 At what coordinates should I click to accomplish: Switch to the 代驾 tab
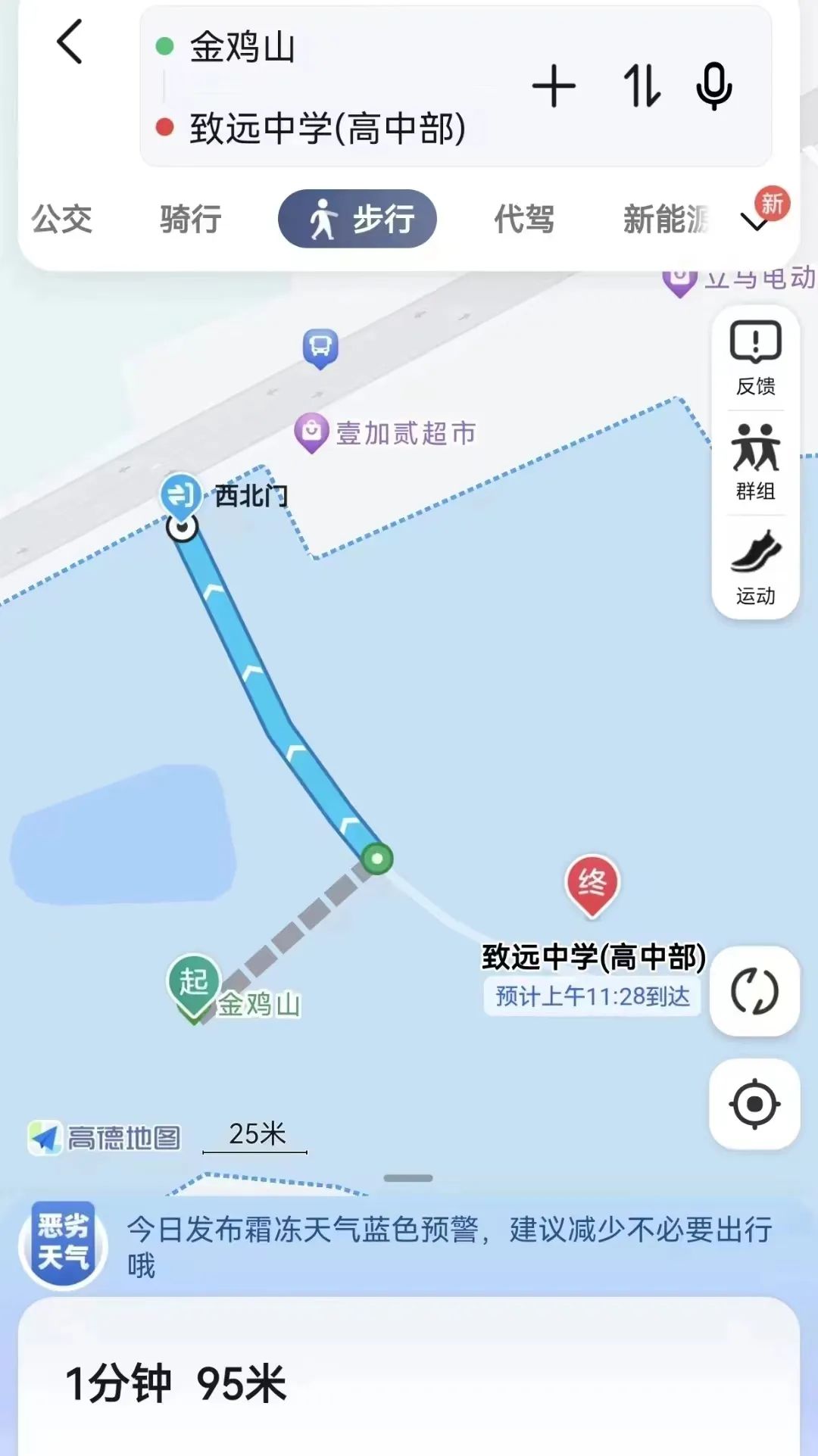point(524,220)
